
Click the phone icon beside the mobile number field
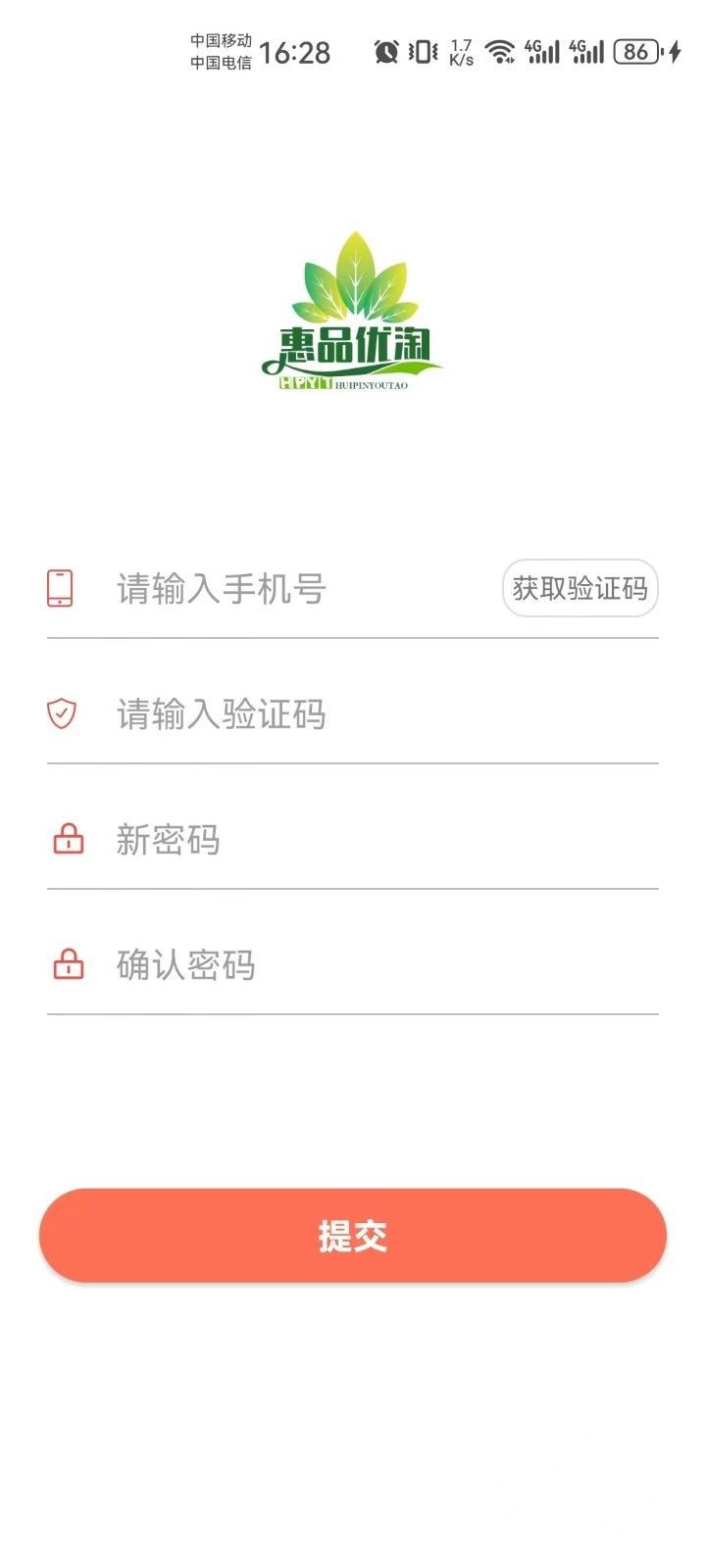(62, 589)
